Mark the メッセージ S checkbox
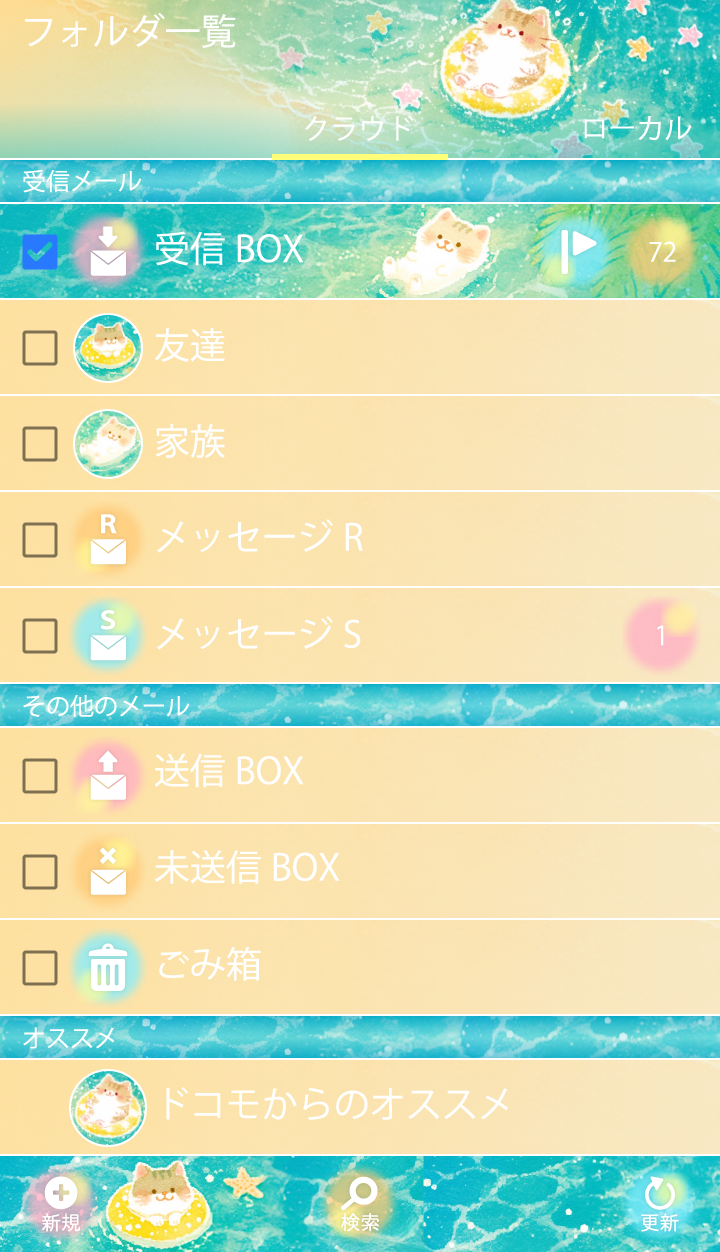This screenshot has width=720, height=1252. pos(40,636)
